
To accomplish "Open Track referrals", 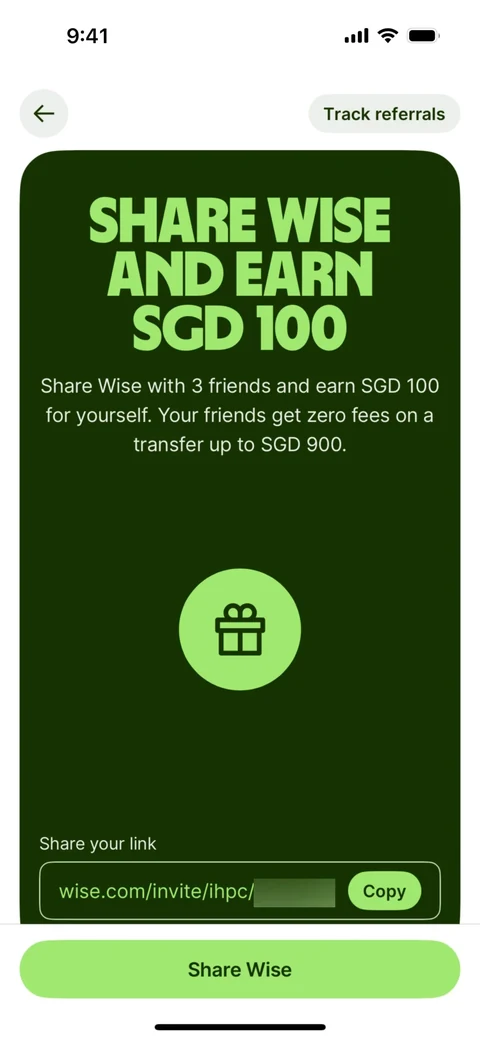I will point(384,113).
